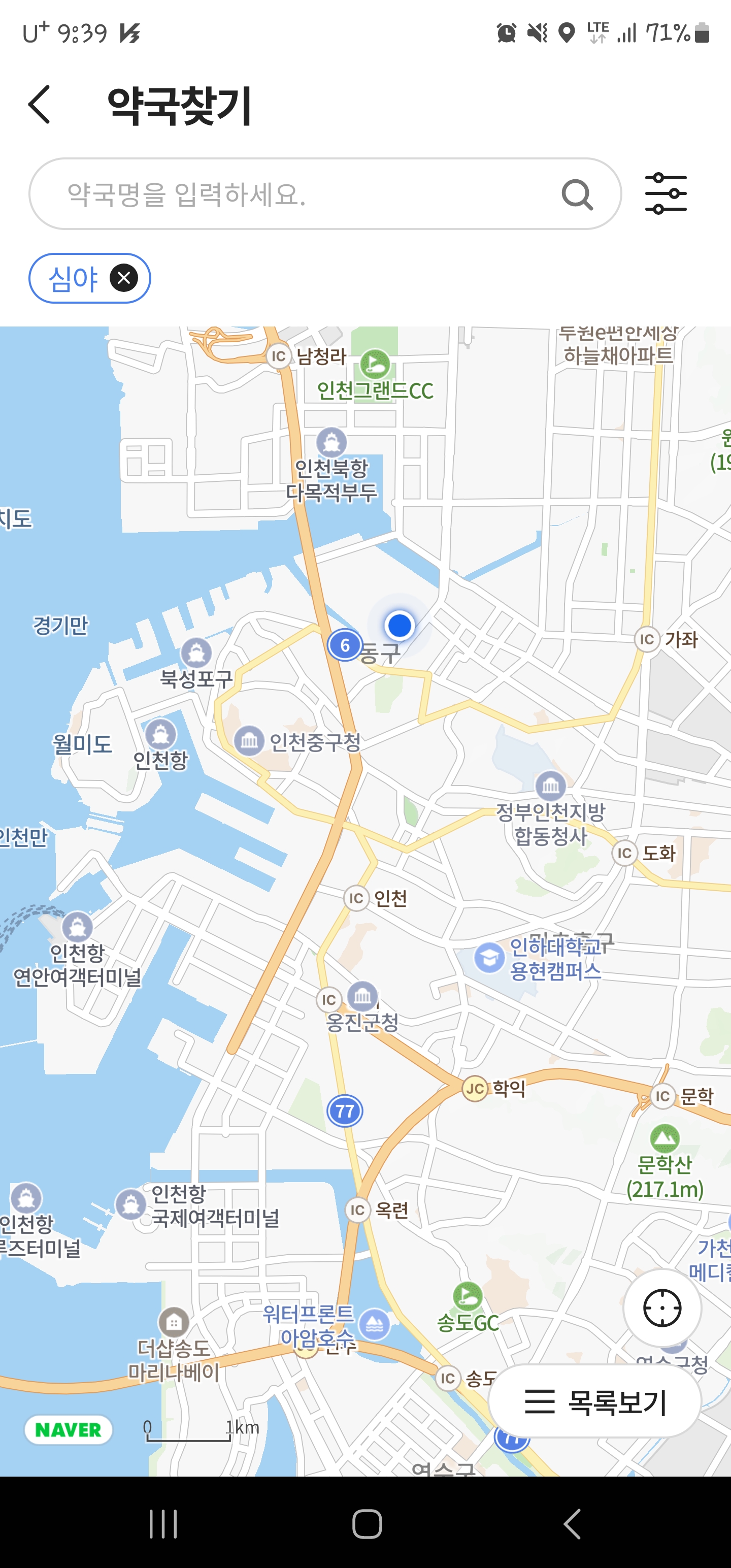Recenter map on my current location

661,1308
